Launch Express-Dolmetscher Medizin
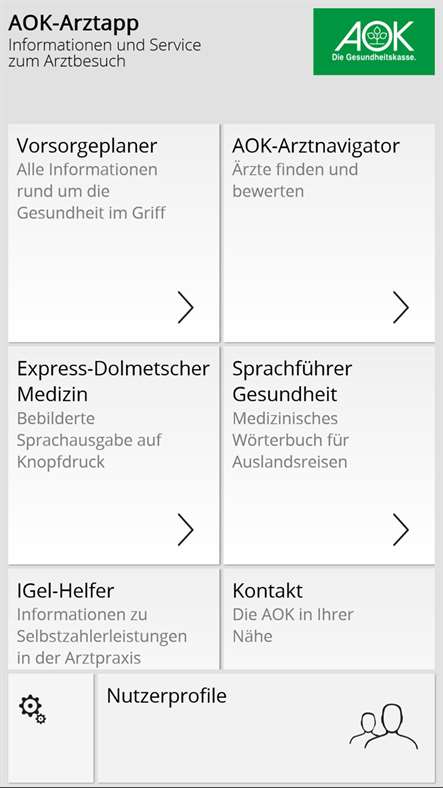This screenshot has width=443, height=788. click(114, 455)
